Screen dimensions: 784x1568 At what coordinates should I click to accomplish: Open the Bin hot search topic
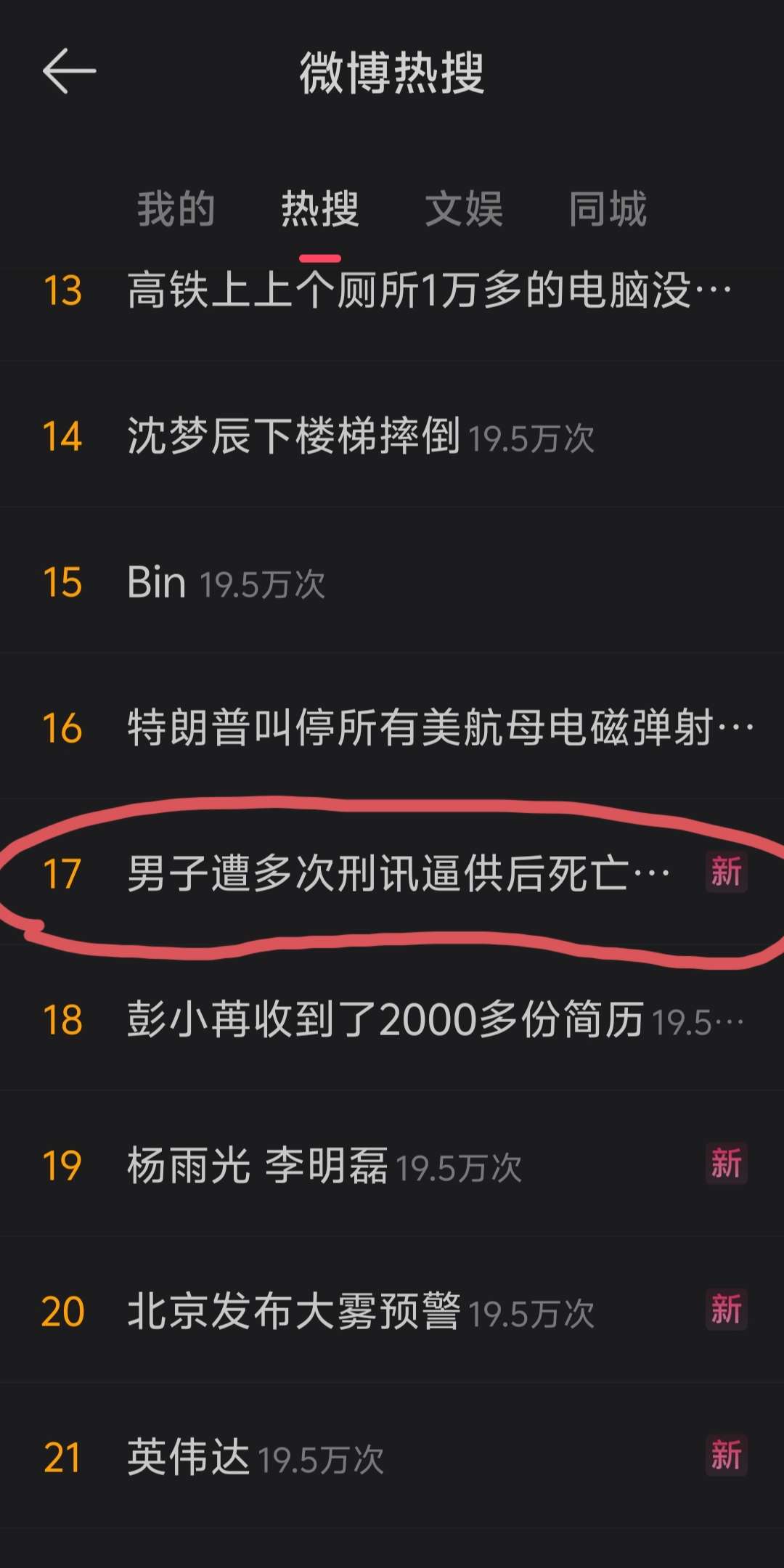[157, 582]
